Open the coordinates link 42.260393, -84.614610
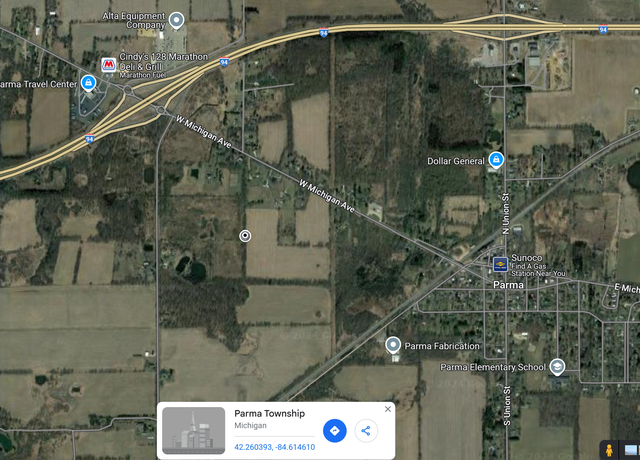The width and height of the screenshot is (640, 460). point(274,447)
